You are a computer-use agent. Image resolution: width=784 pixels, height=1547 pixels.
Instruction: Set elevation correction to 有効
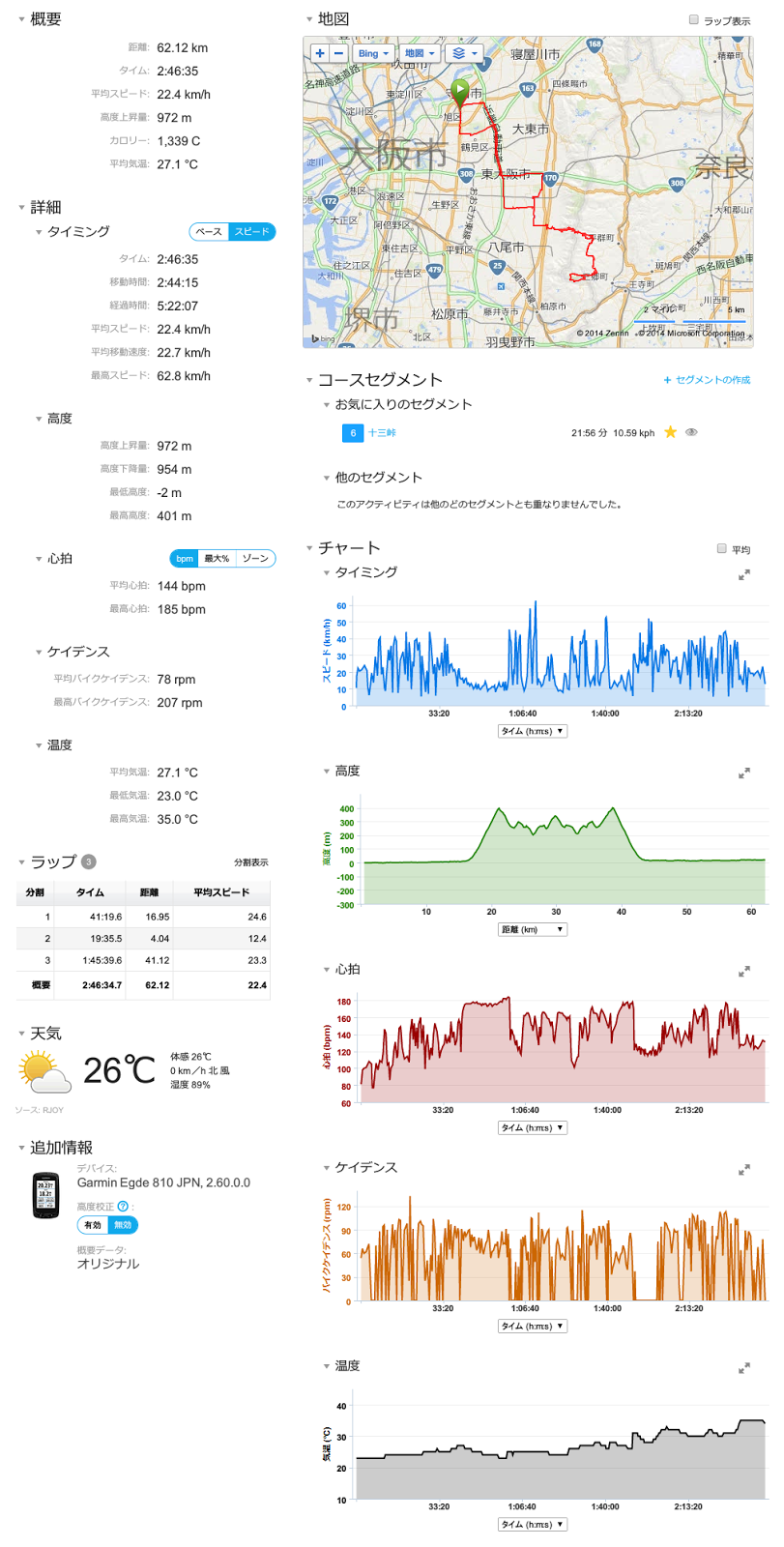click(x=93, y=1225)
